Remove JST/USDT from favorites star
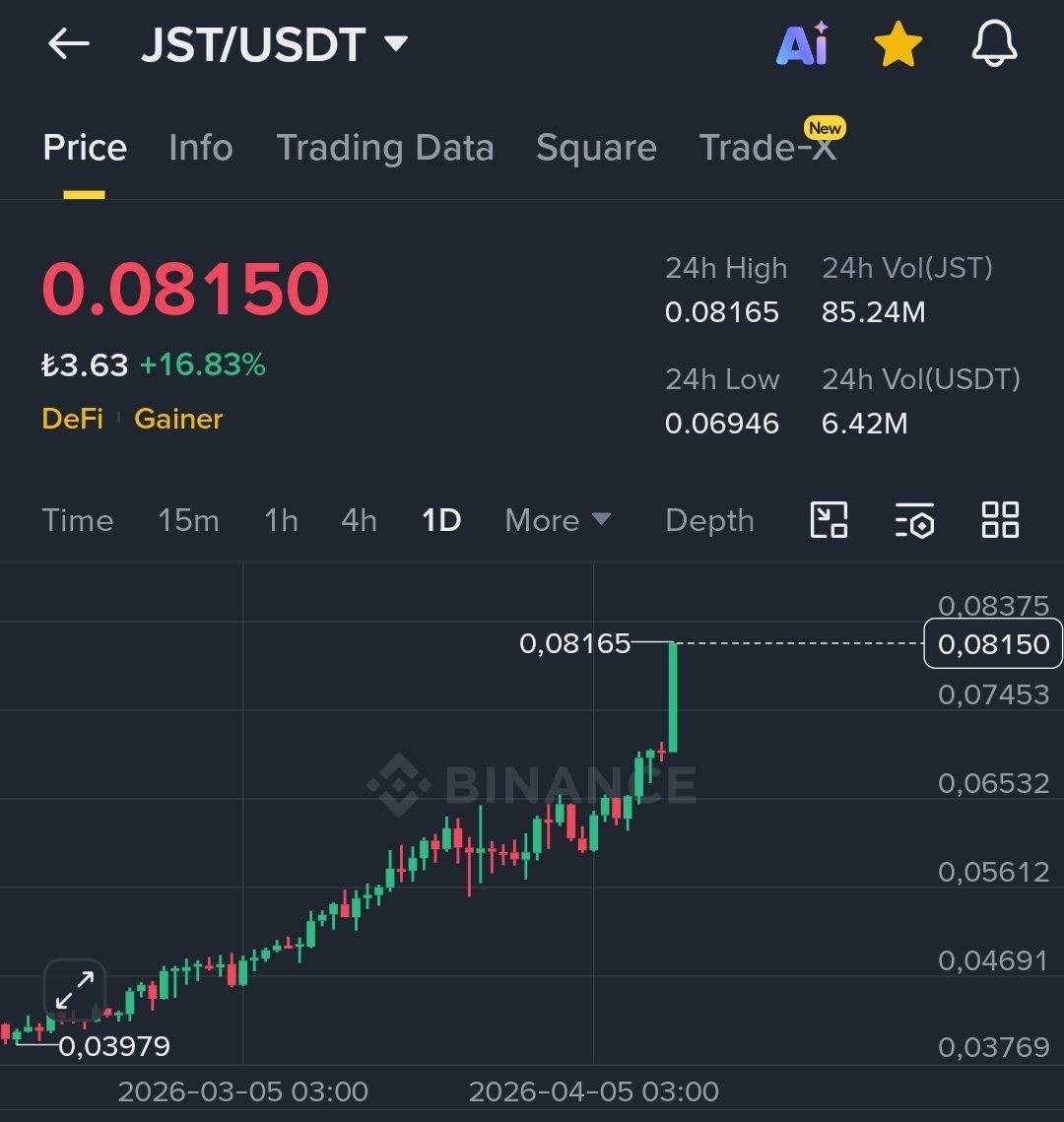 tap(898, 45)
